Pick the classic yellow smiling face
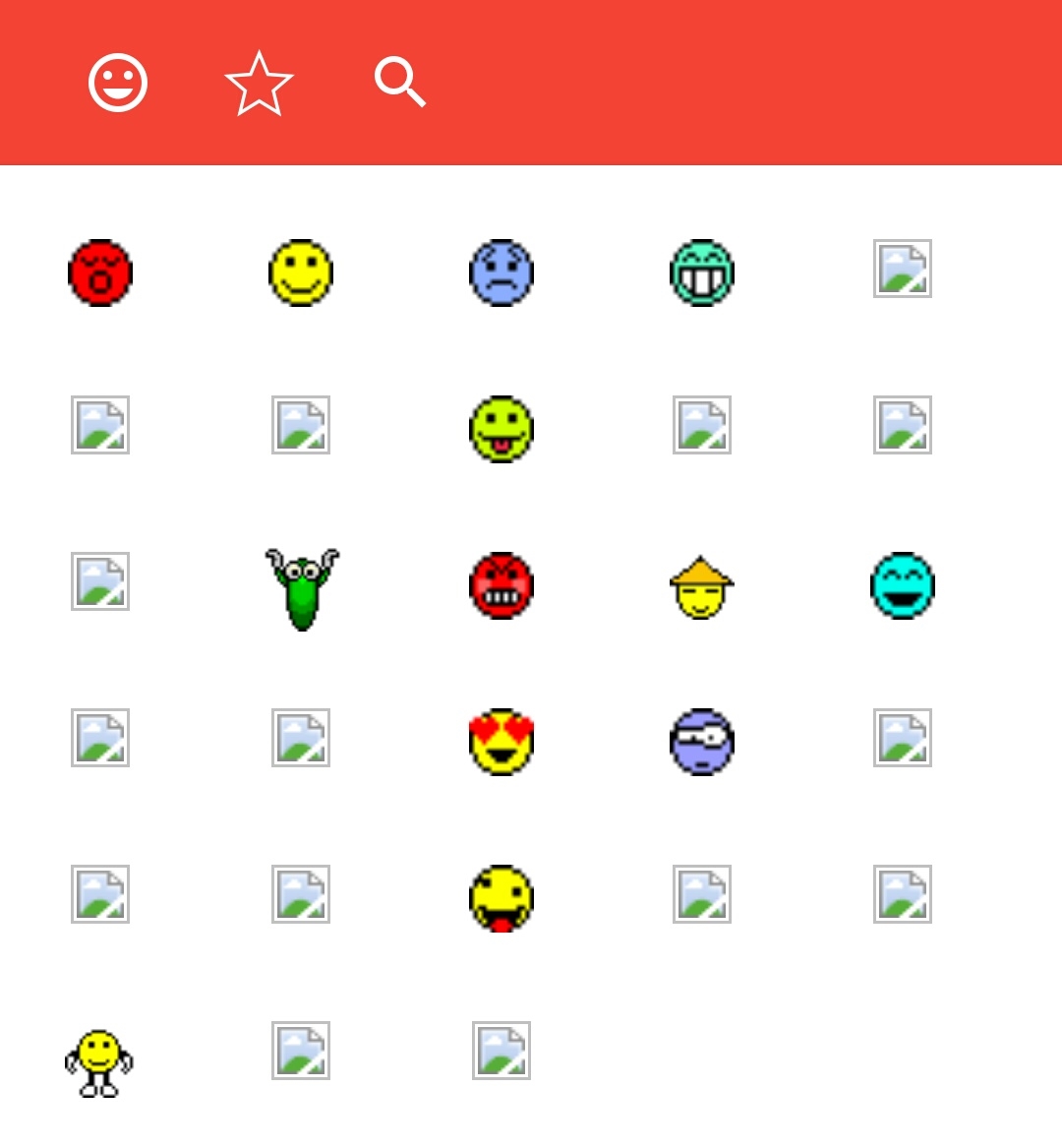This screenshot has width=1062, height=1148. [301, 272]
